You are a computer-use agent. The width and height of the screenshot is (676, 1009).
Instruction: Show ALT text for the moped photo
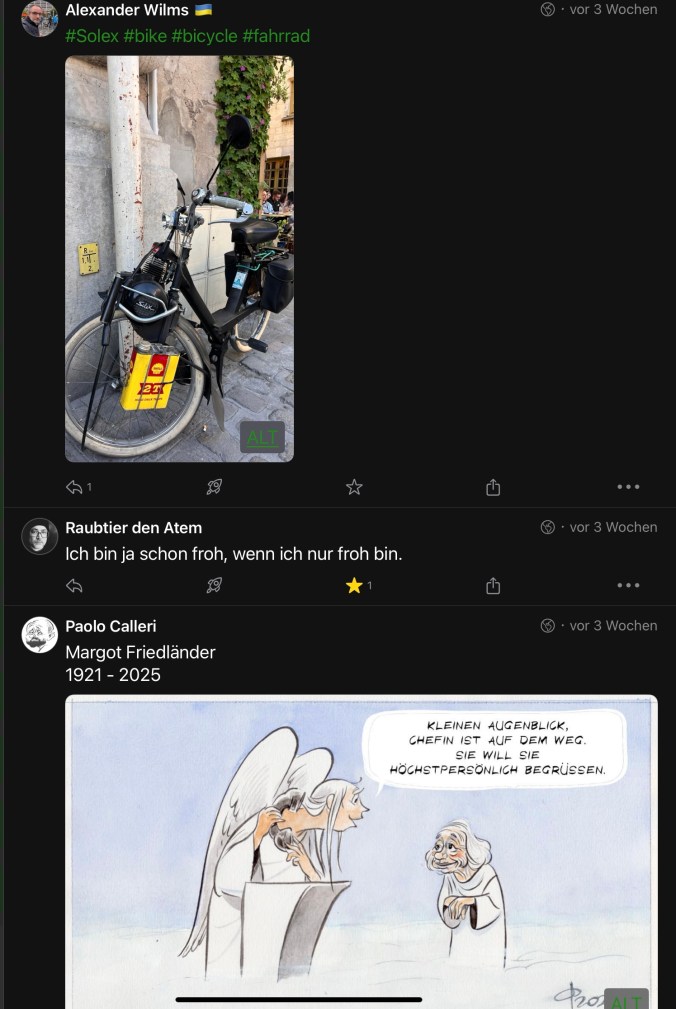pos(262,437)
